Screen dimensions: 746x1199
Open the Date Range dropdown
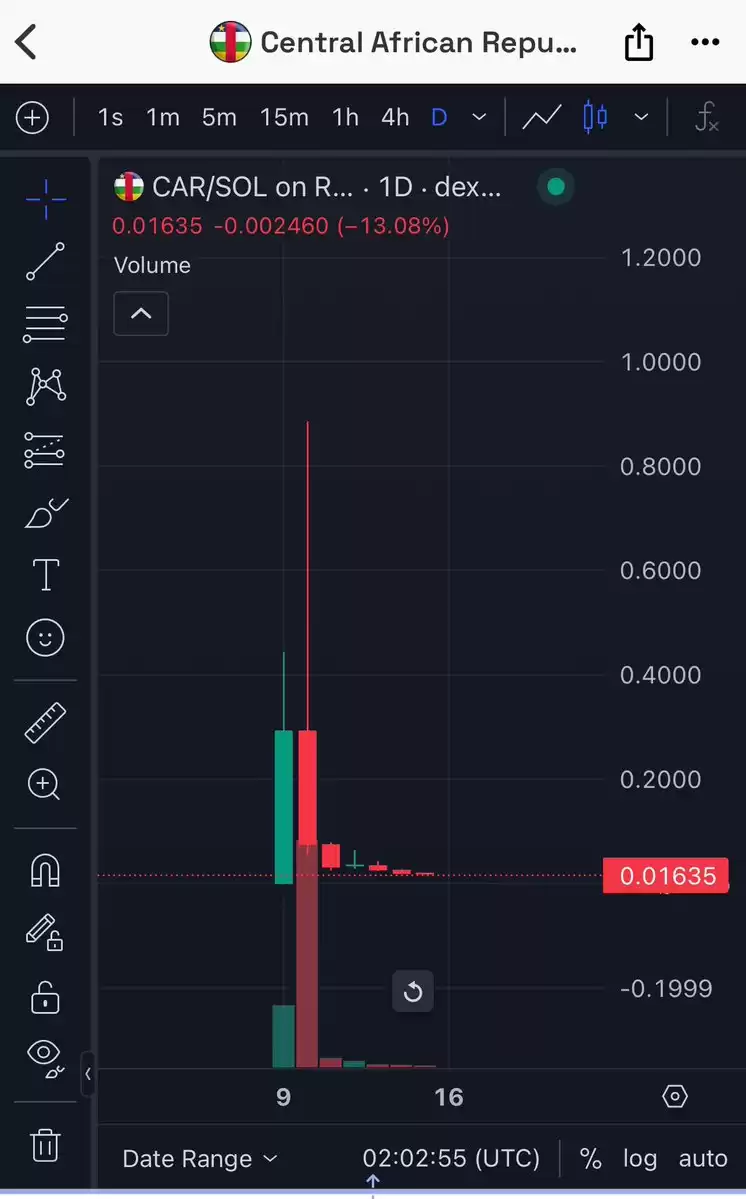coord(199,1158)
